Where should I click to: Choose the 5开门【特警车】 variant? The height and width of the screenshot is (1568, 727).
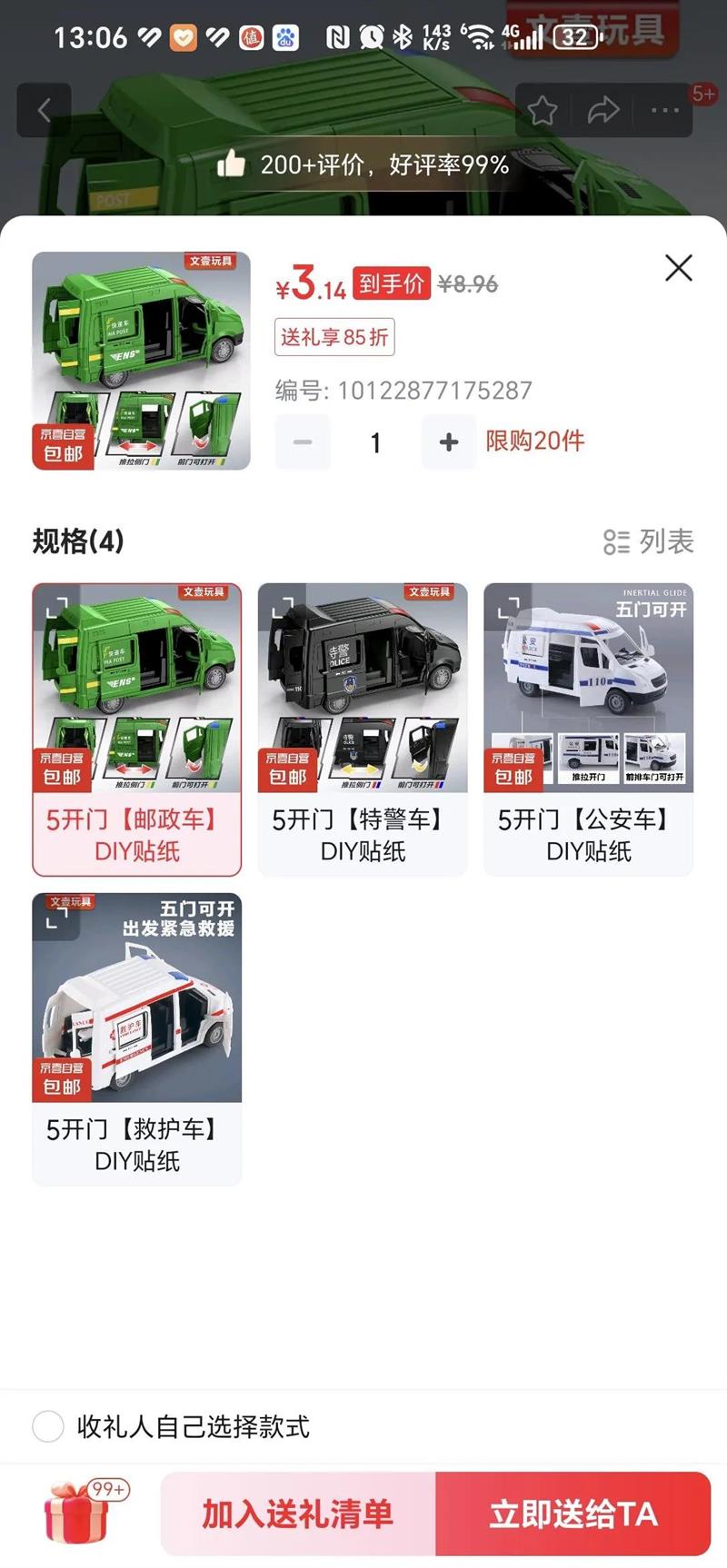pos(363,729)
